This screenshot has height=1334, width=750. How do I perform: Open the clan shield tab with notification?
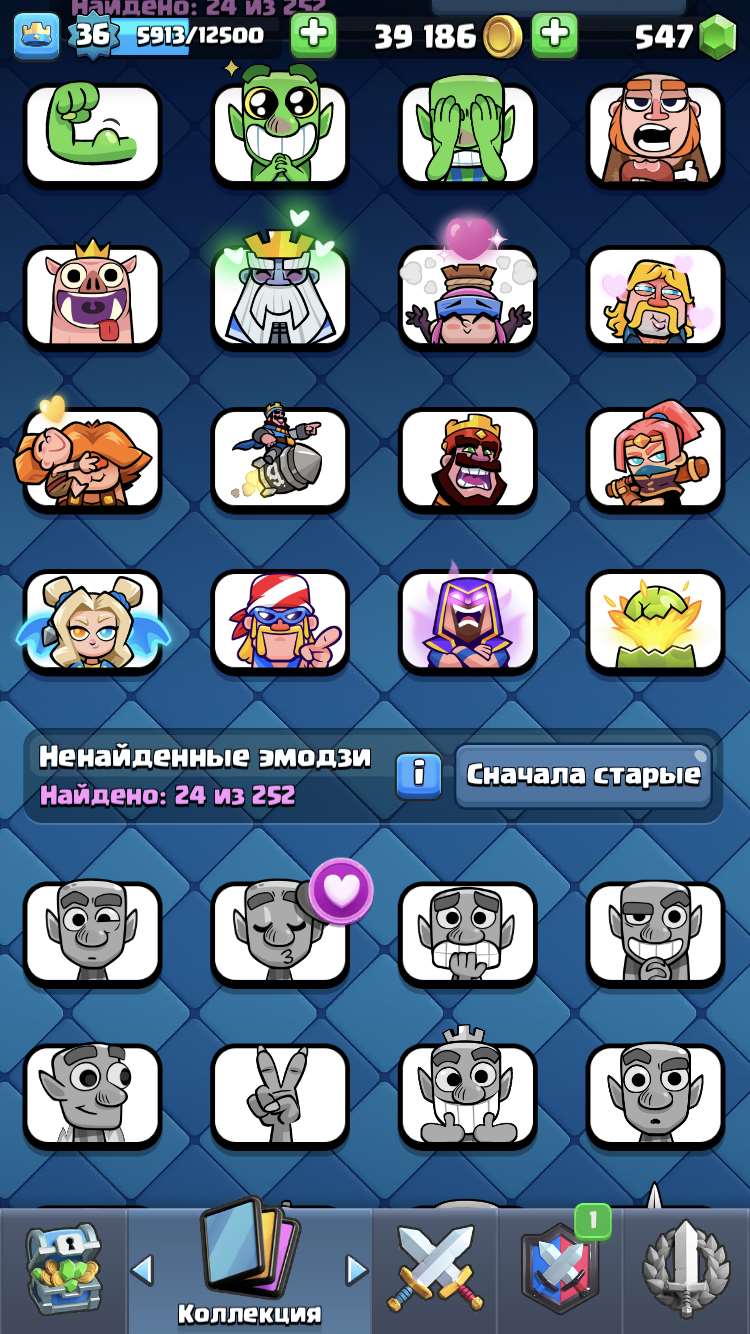(560, 1270)
